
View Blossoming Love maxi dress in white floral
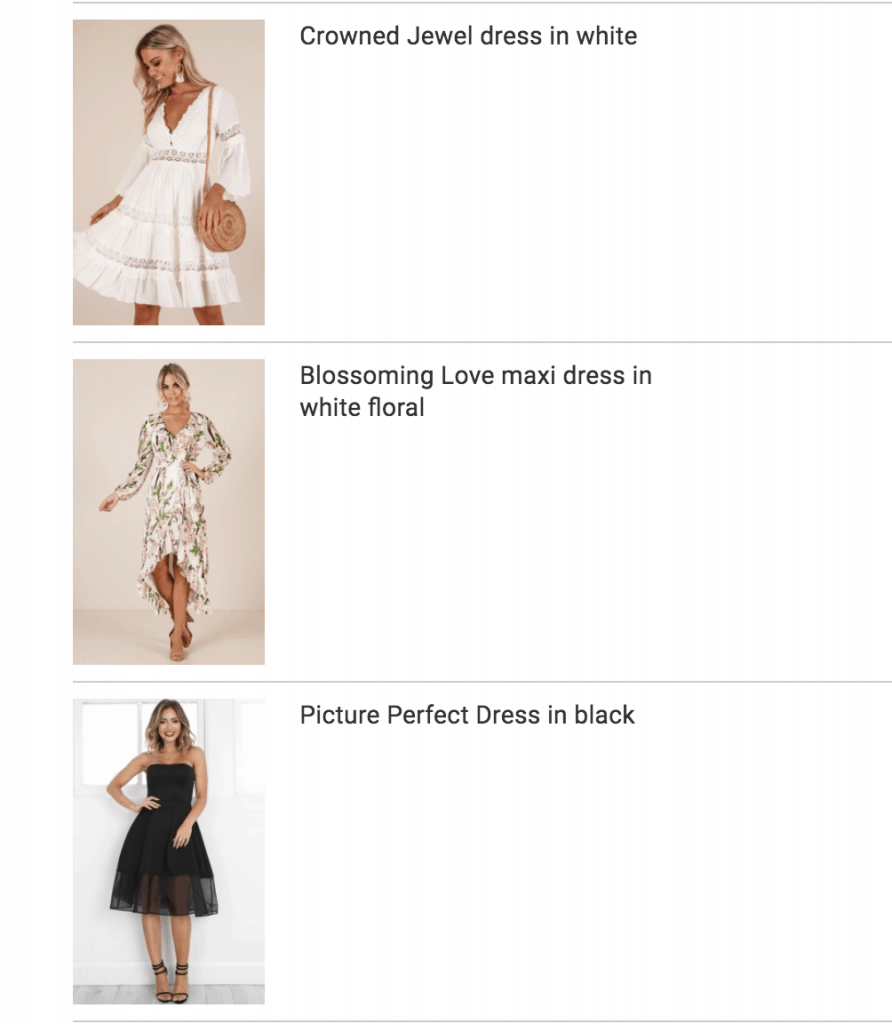(x=475, y=391)
